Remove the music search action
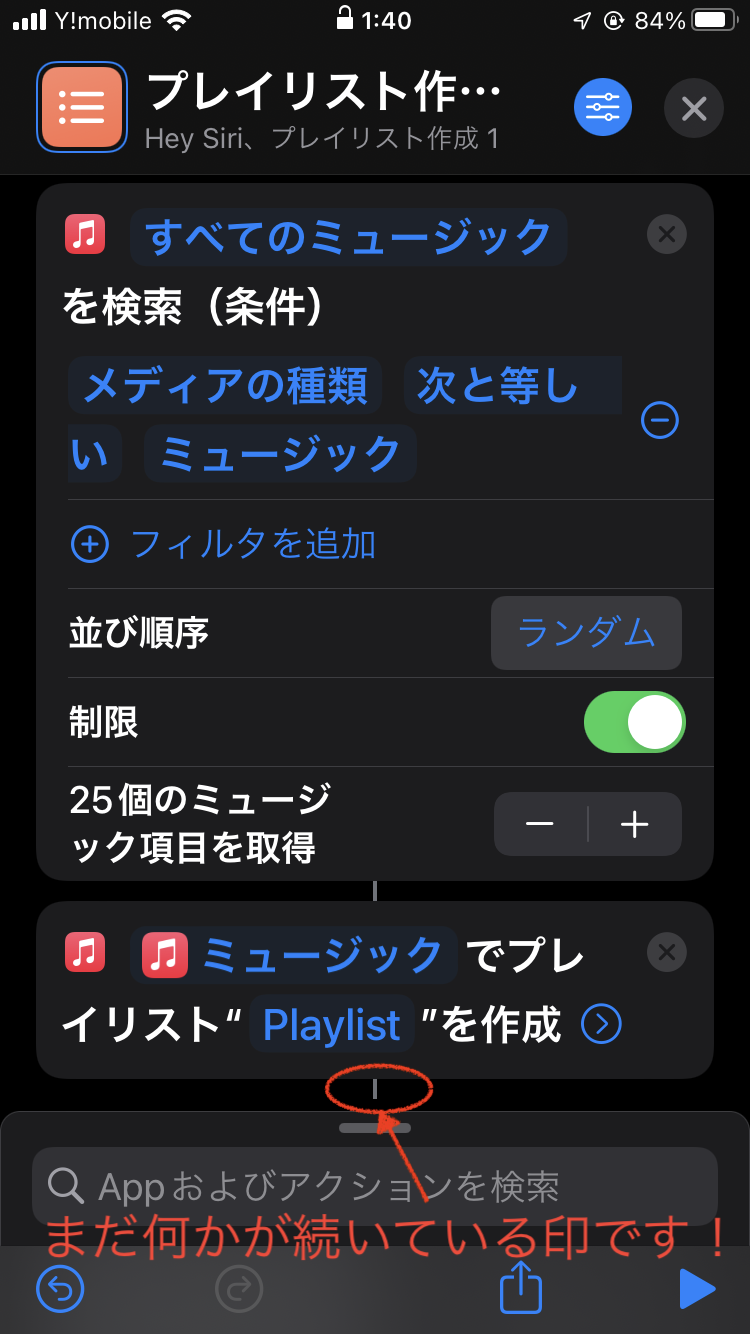This screenshot has width=750, height=1334. 667,235
